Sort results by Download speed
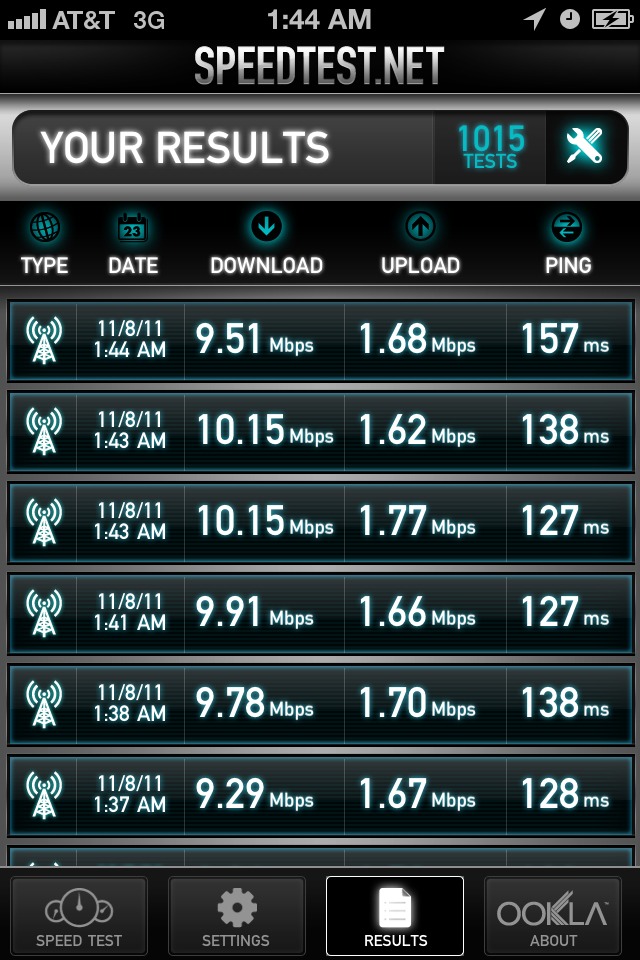Viewport: 640px width, 960px height. pyautogui.click(x=266, y=245)
